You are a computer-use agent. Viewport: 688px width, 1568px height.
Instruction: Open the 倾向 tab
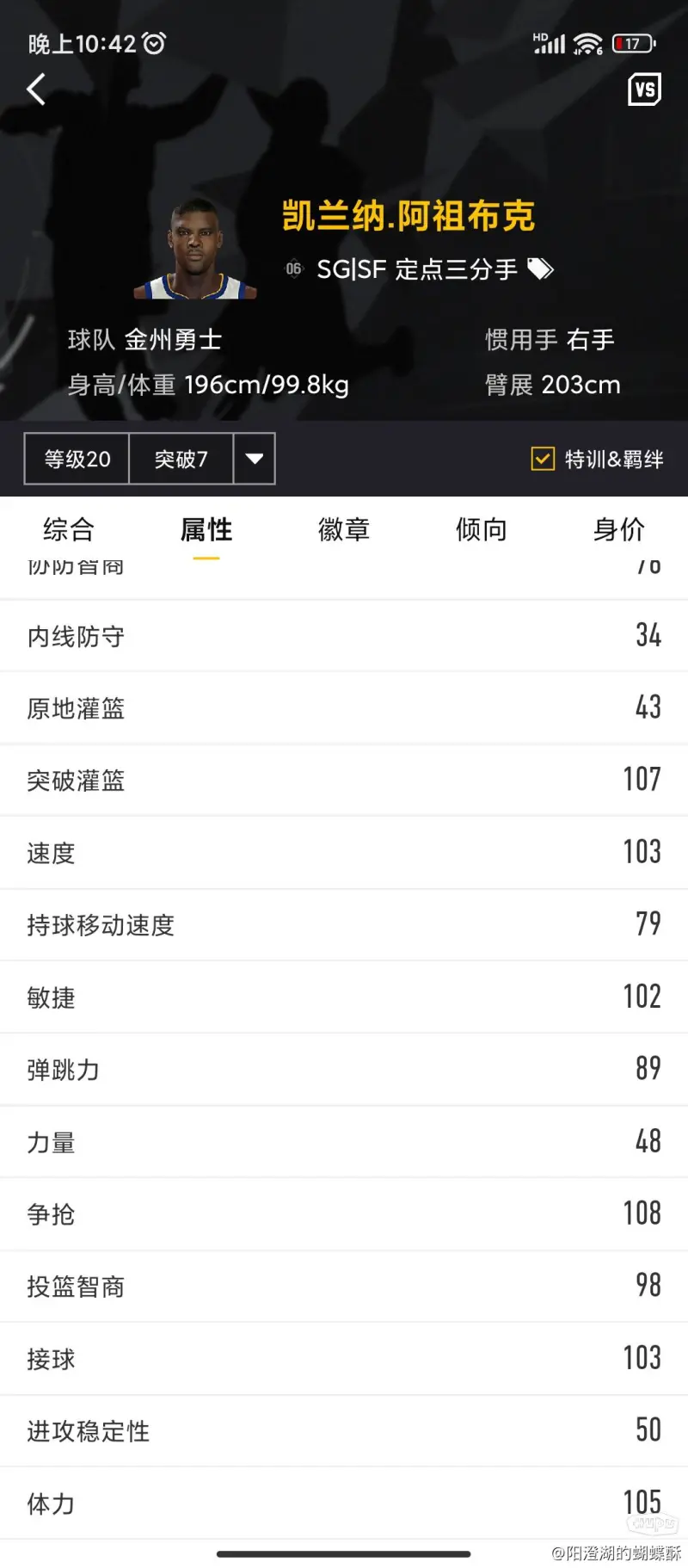pos(482,529)
